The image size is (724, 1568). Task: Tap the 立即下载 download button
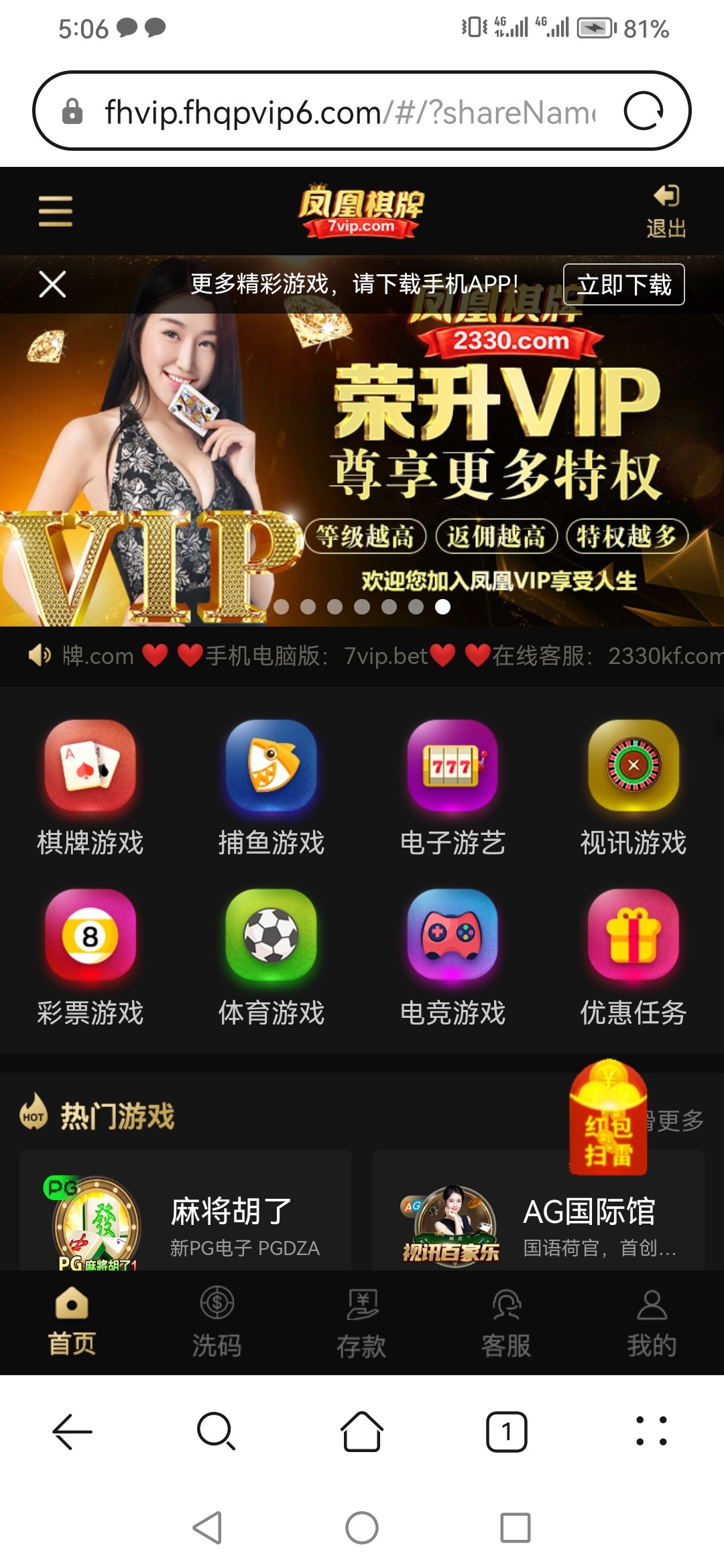tap(623, 285)
